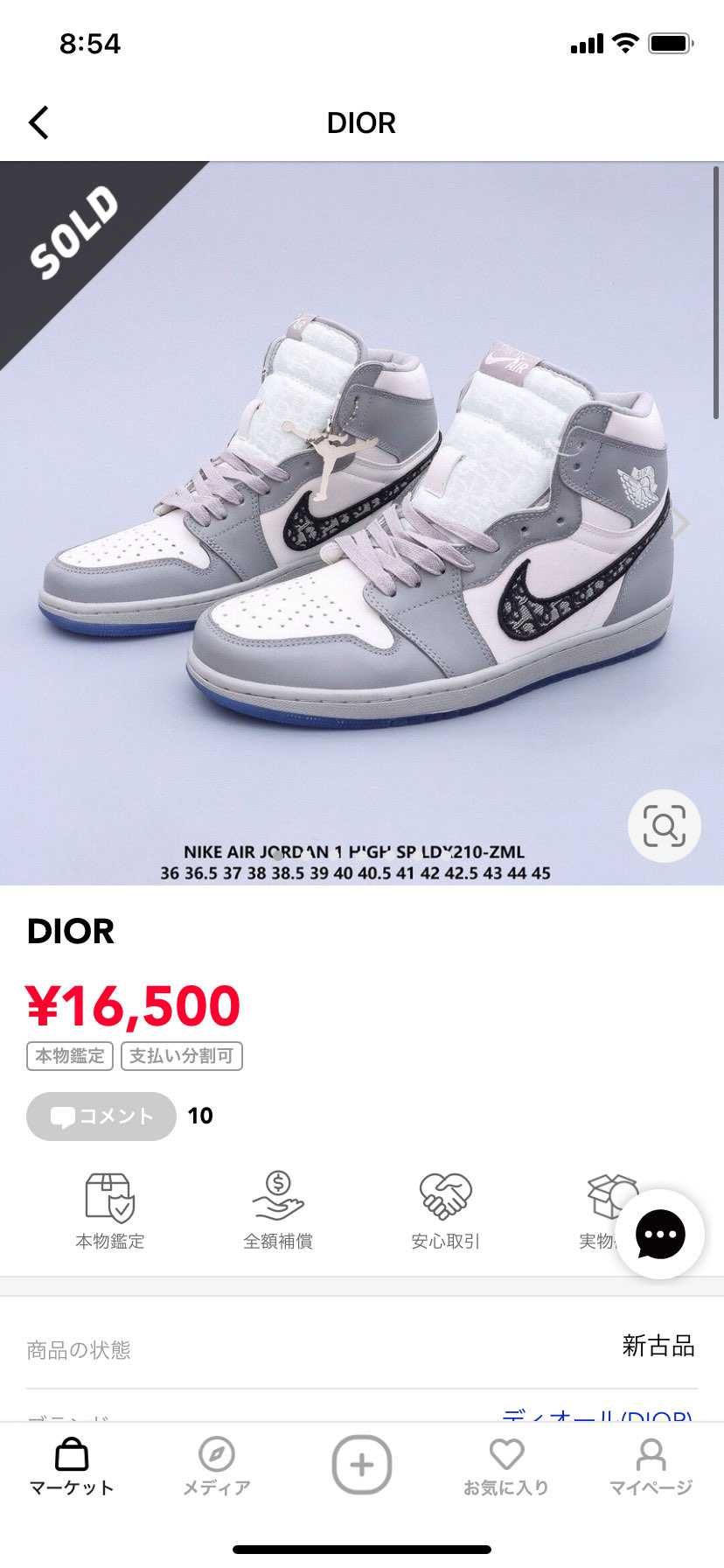Switch to the DIOR title header
This screenshot has width=724, height=1568.
pos(361,122)
